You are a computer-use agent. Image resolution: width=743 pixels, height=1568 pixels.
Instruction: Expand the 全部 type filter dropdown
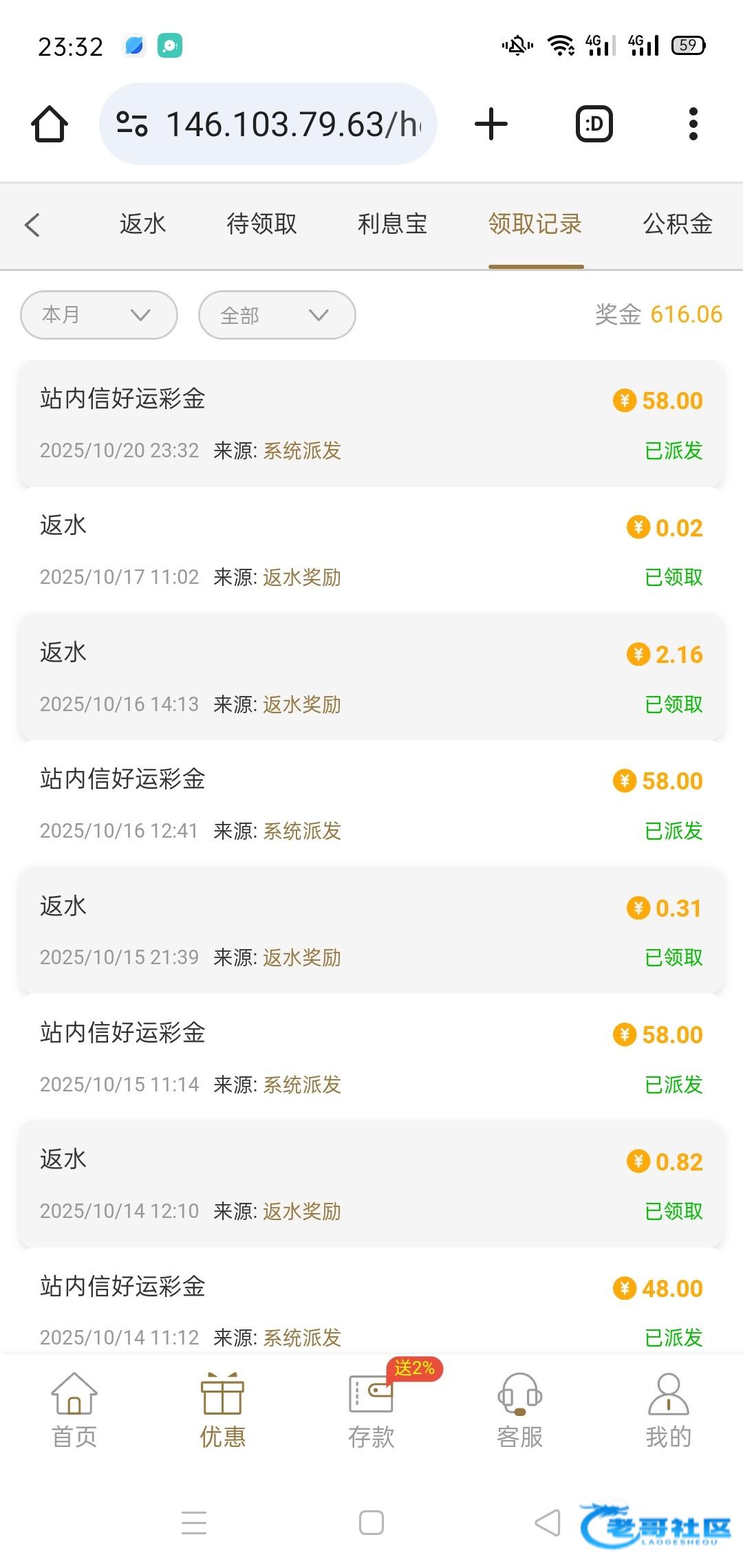click(277, 315)
